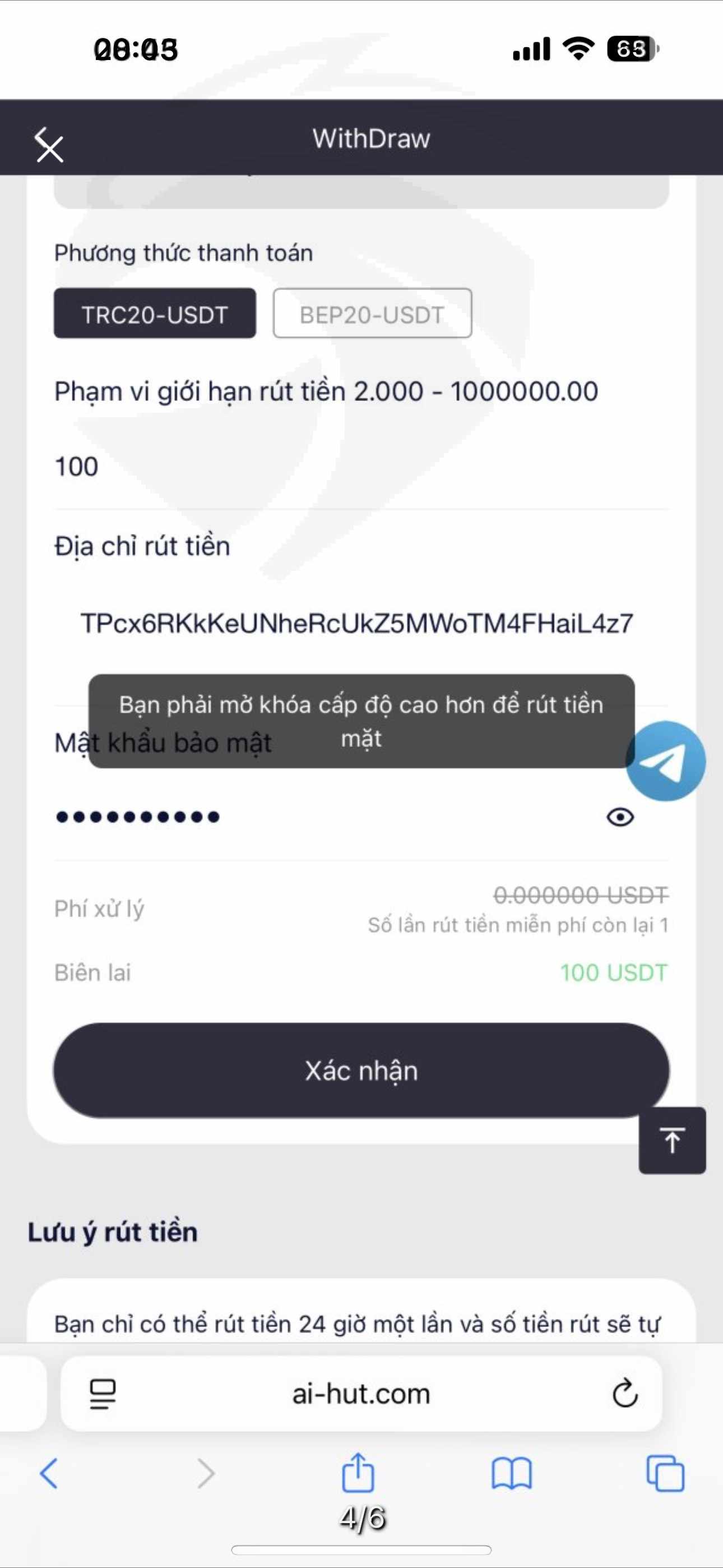Go back in Safari

click(x=49, y=1474)
